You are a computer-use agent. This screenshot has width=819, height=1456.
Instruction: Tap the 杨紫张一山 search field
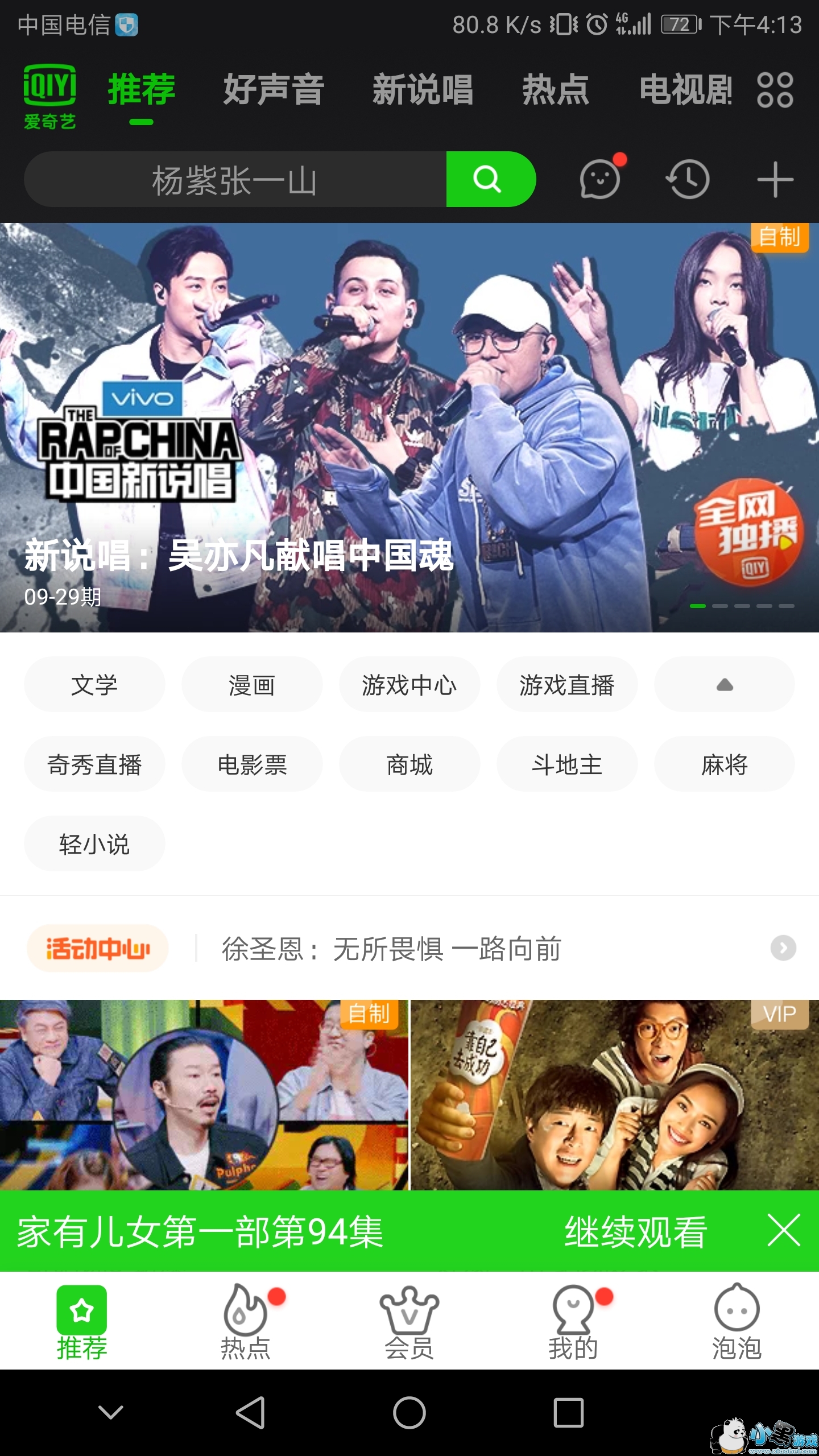tap(235, 179)
